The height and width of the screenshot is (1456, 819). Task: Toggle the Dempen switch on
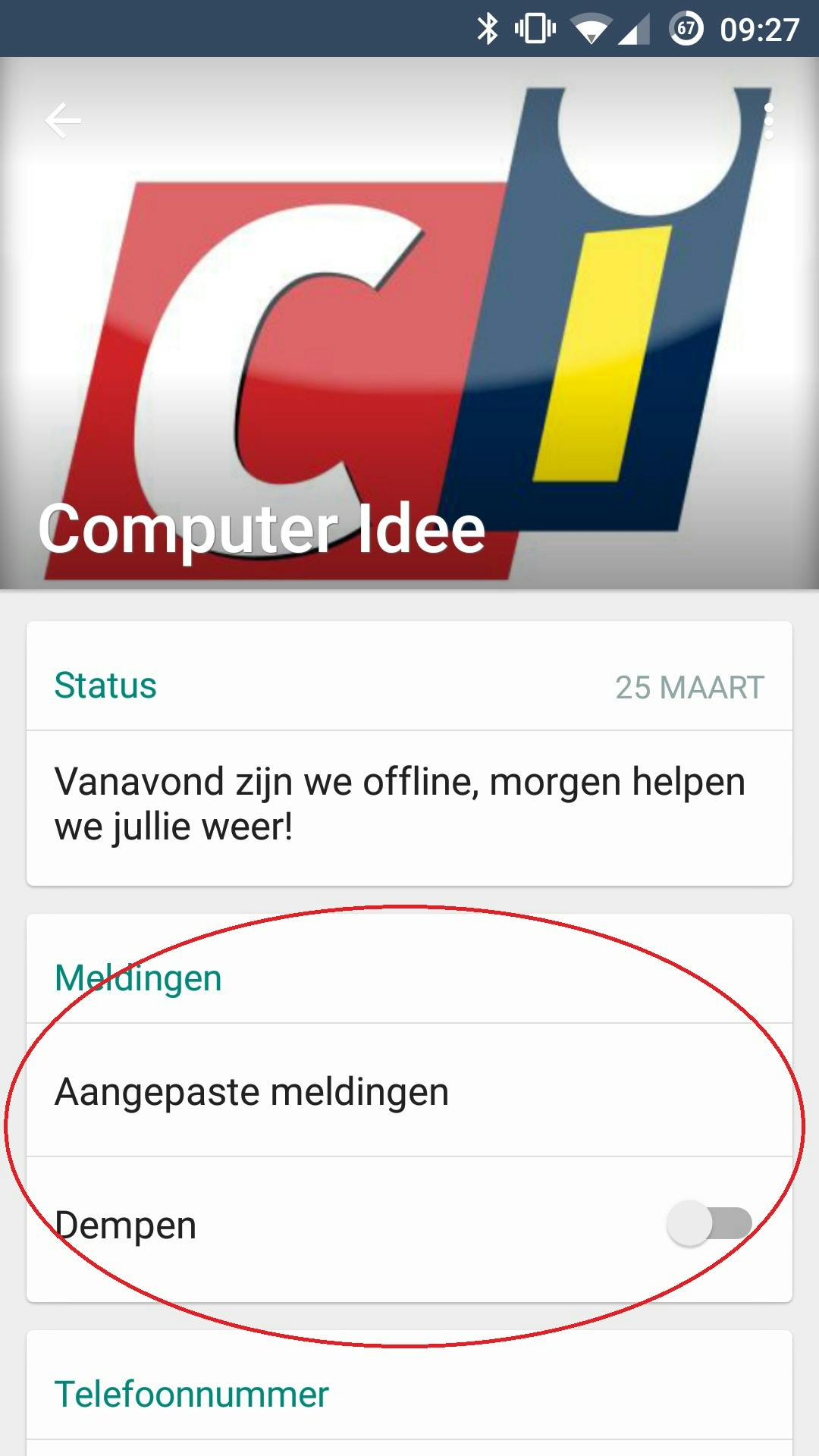tap(709, 1223)
